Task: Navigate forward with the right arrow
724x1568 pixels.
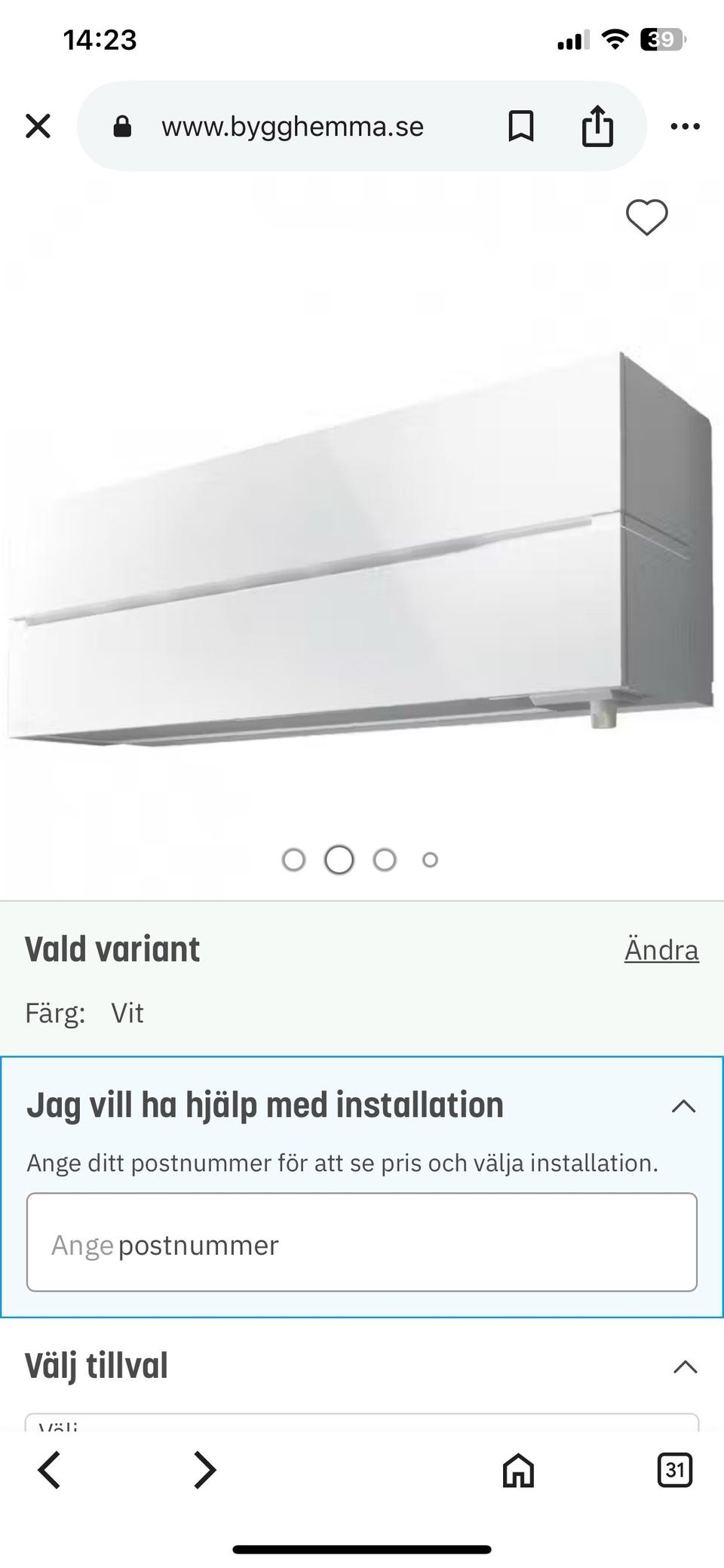Action: point(204,1469)
